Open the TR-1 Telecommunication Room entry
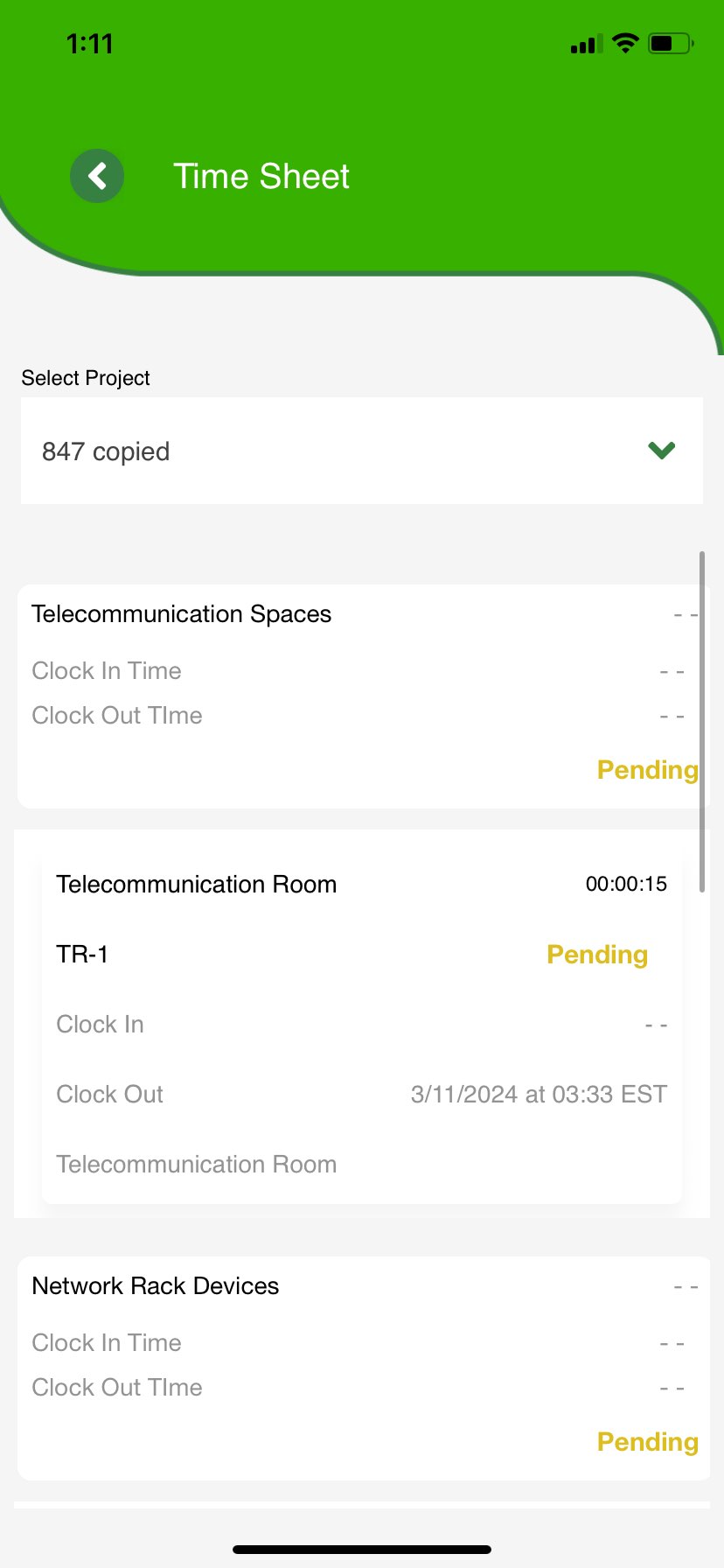The height and width of the screenshot is (1568, 724). click(362, 1024)
